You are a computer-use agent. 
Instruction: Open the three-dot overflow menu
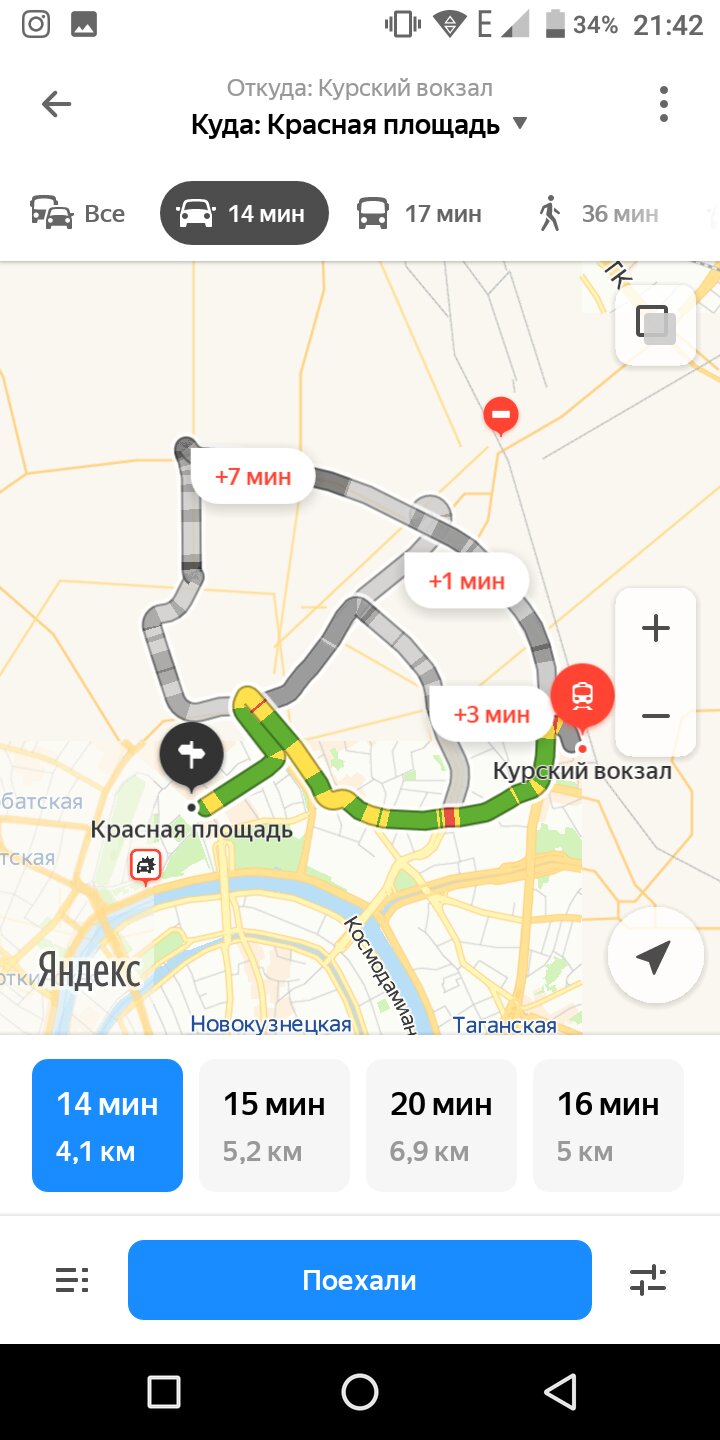664,104
